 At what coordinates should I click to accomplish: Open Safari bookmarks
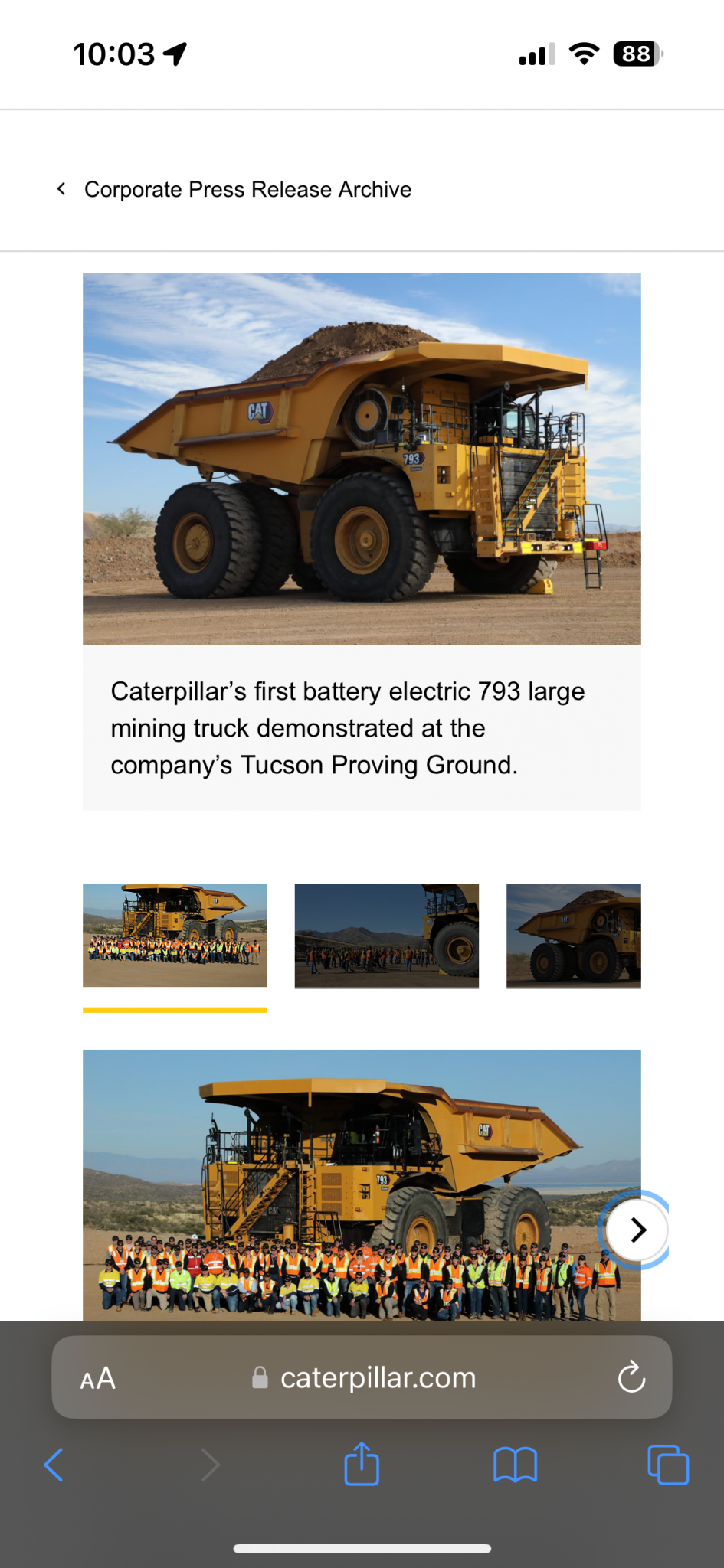(x=515, y=1465)
